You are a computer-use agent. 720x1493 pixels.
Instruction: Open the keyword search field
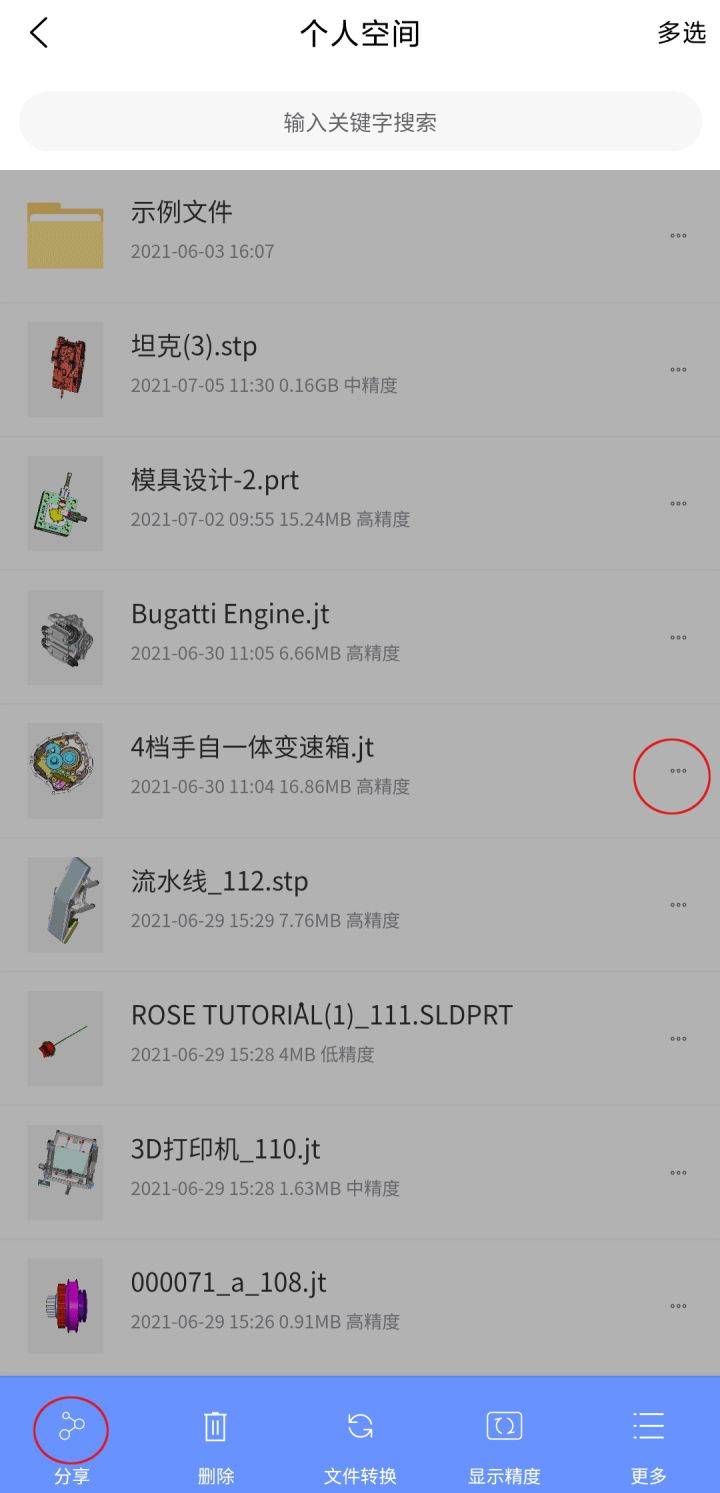click(360, 122)
